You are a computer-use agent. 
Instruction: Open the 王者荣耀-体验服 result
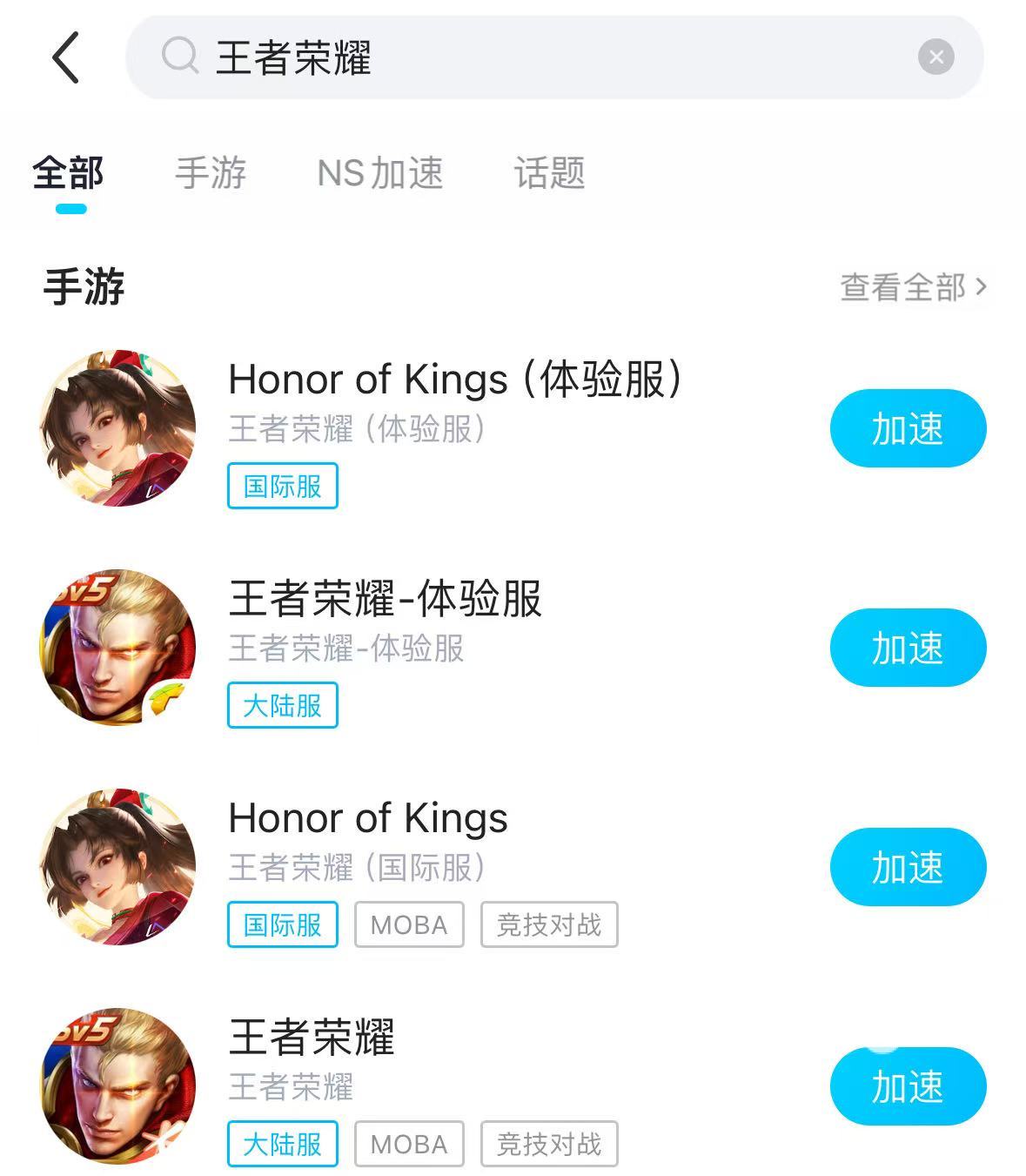pos(385,600)
